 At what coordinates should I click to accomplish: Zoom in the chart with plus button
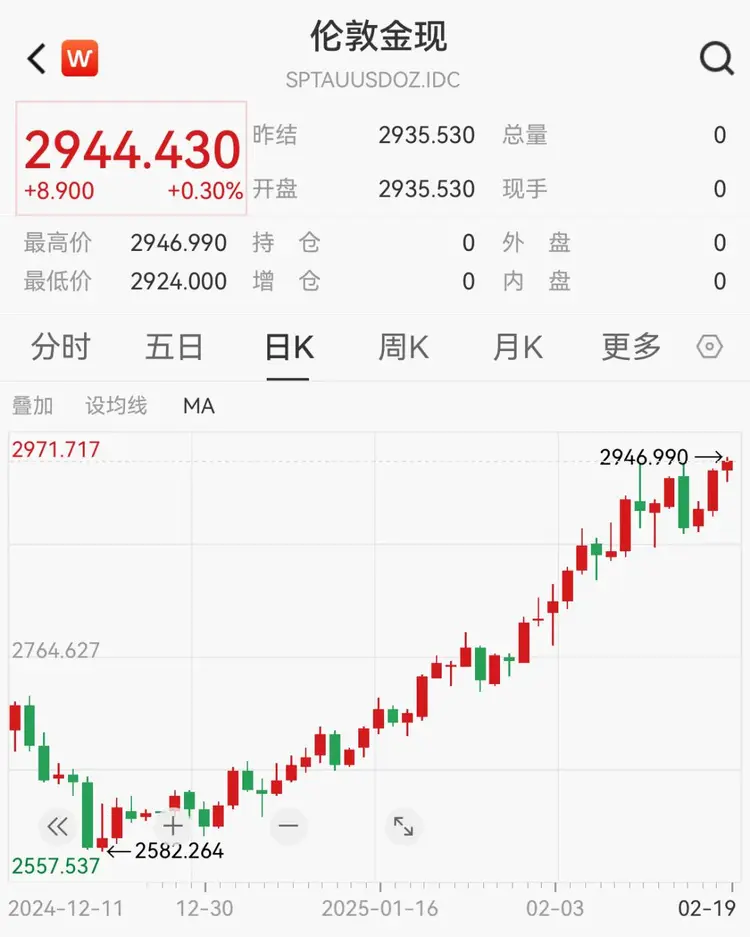(x=173, y=826)
